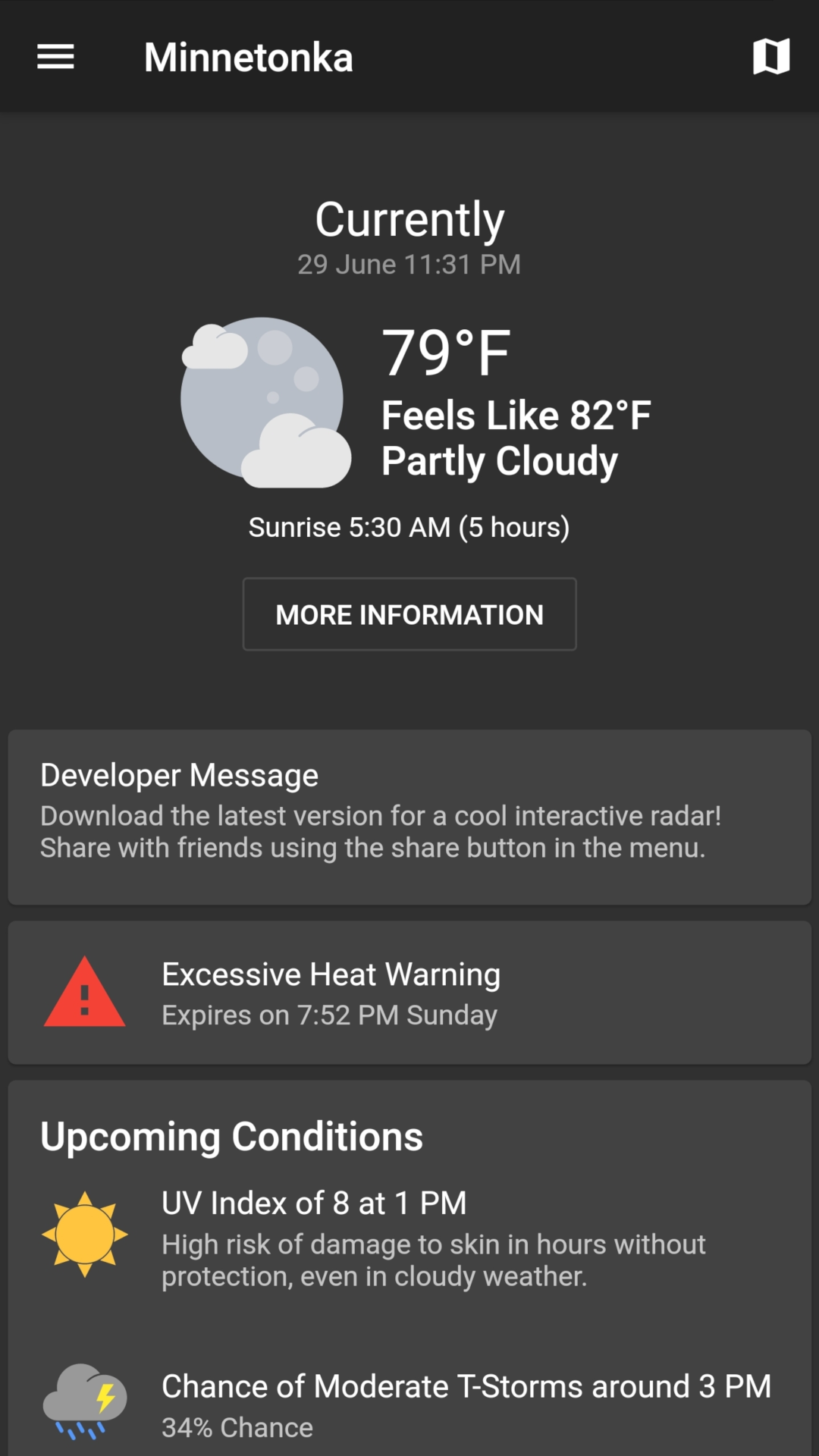Tap the thunderstorm cloud icon
Viewport: 819px width, 1456px height.
point(85,1399)
